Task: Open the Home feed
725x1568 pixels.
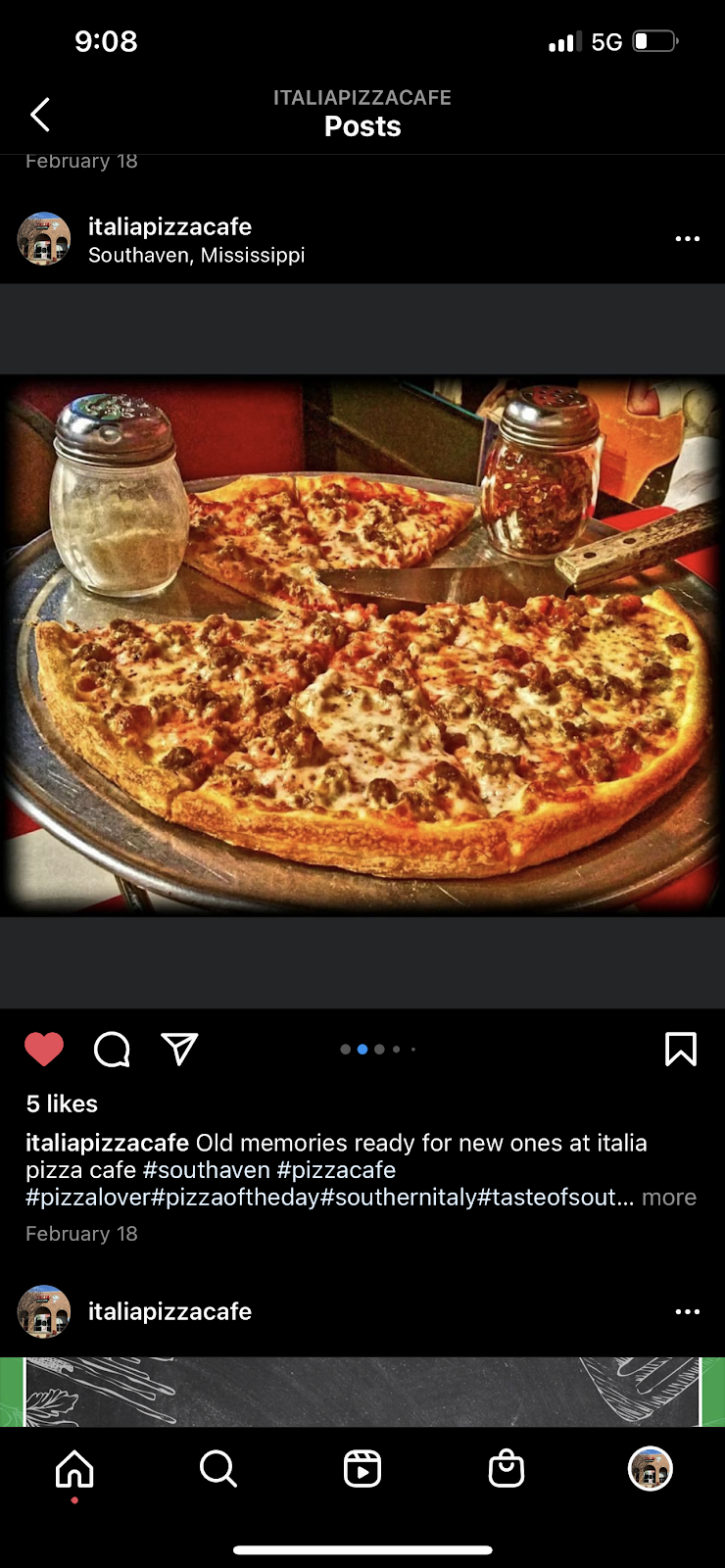Action: pyautogui.click(x=74, y=1469)
